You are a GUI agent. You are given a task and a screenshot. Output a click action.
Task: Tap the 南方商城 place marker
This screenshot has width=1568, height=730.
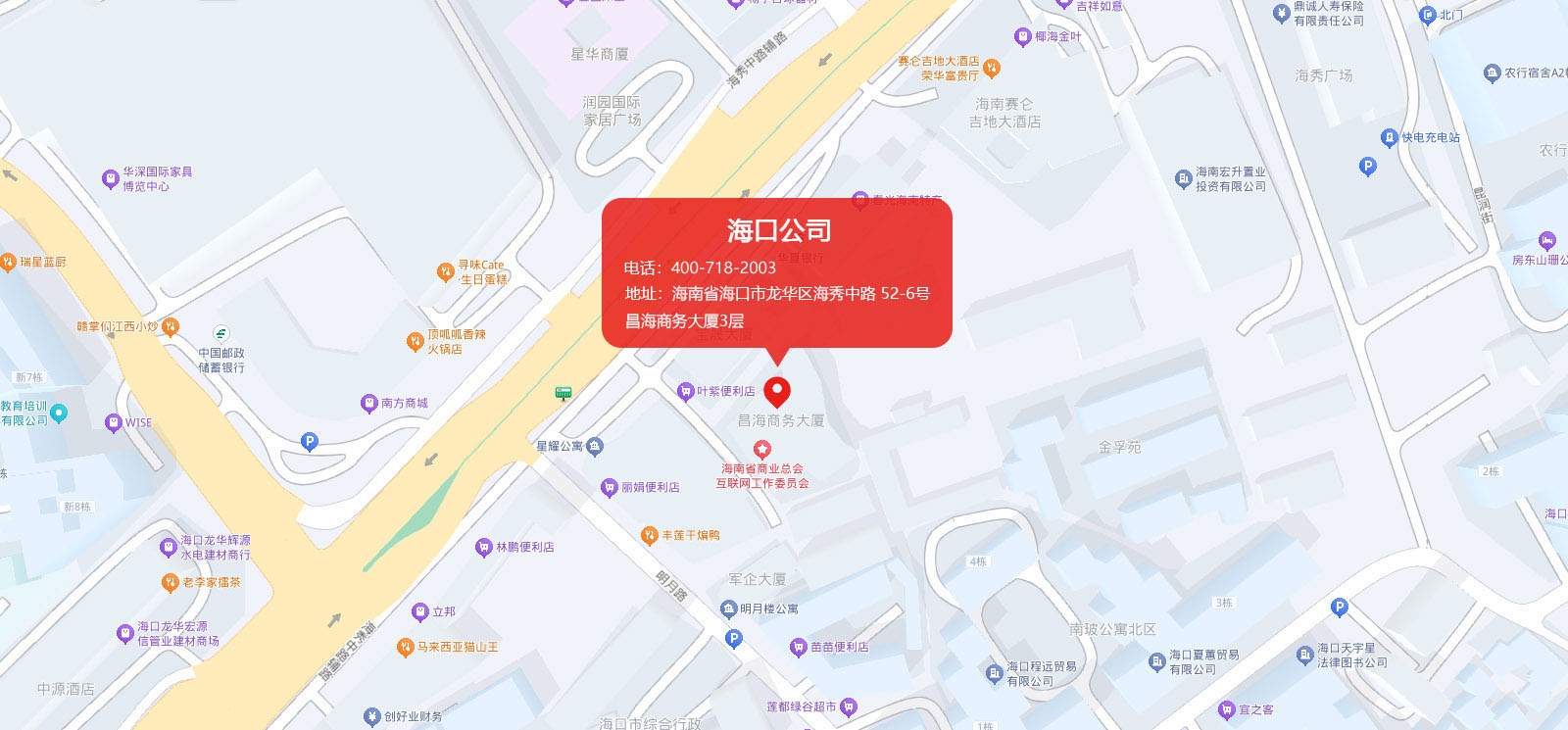click(x=369, y=403)
